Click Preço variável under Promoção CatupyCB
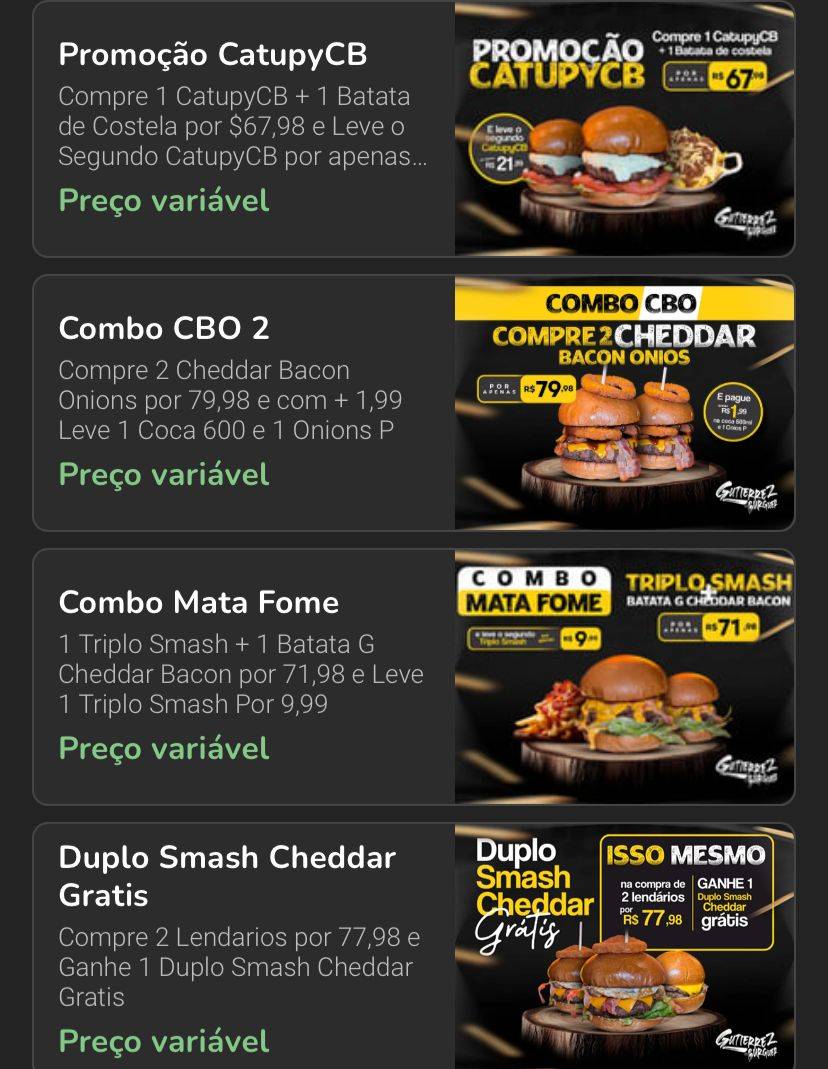 click(164, 200)
